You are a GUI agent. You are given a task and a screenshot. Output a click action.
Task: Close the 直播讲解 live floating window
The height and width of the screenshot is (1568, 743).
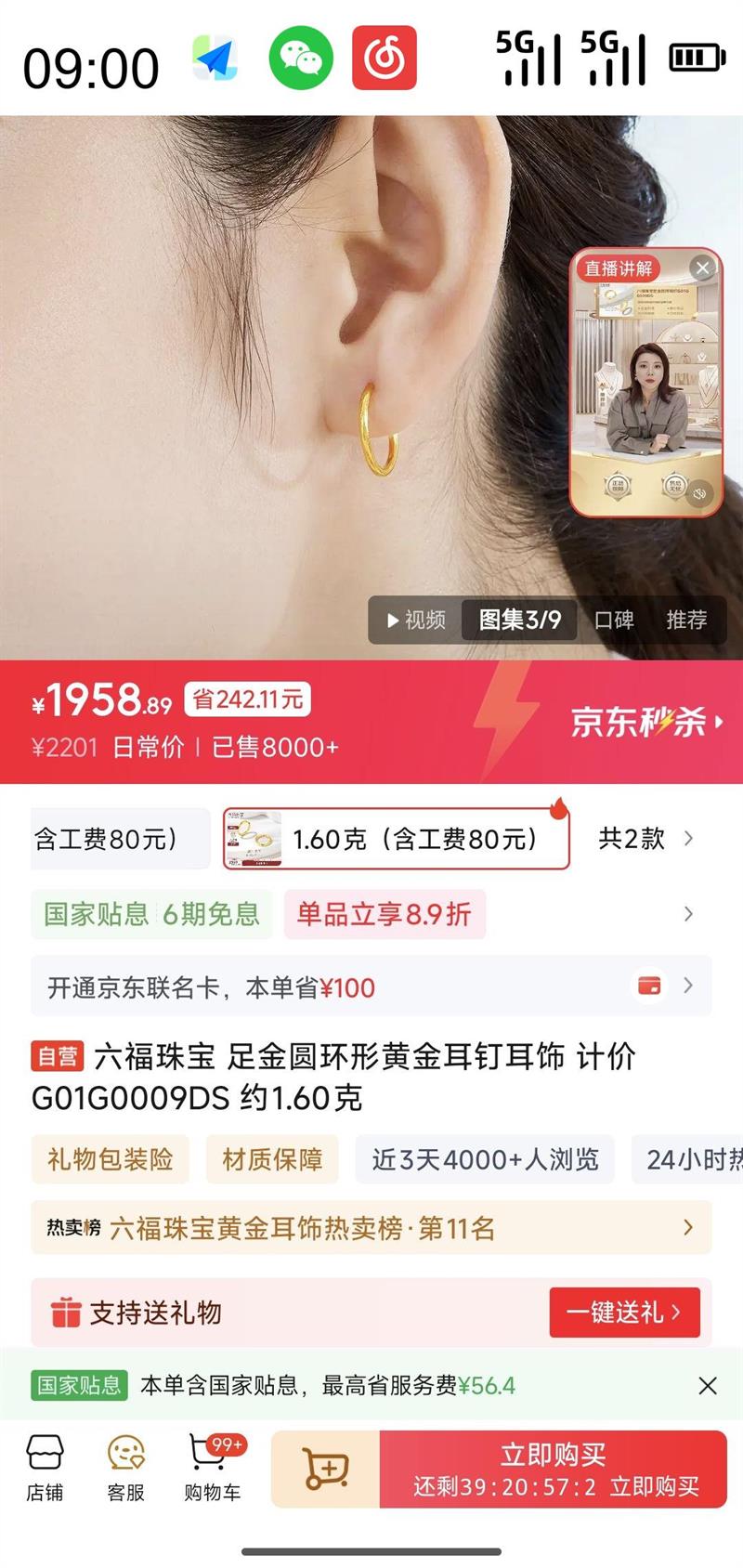click(702, 268)
